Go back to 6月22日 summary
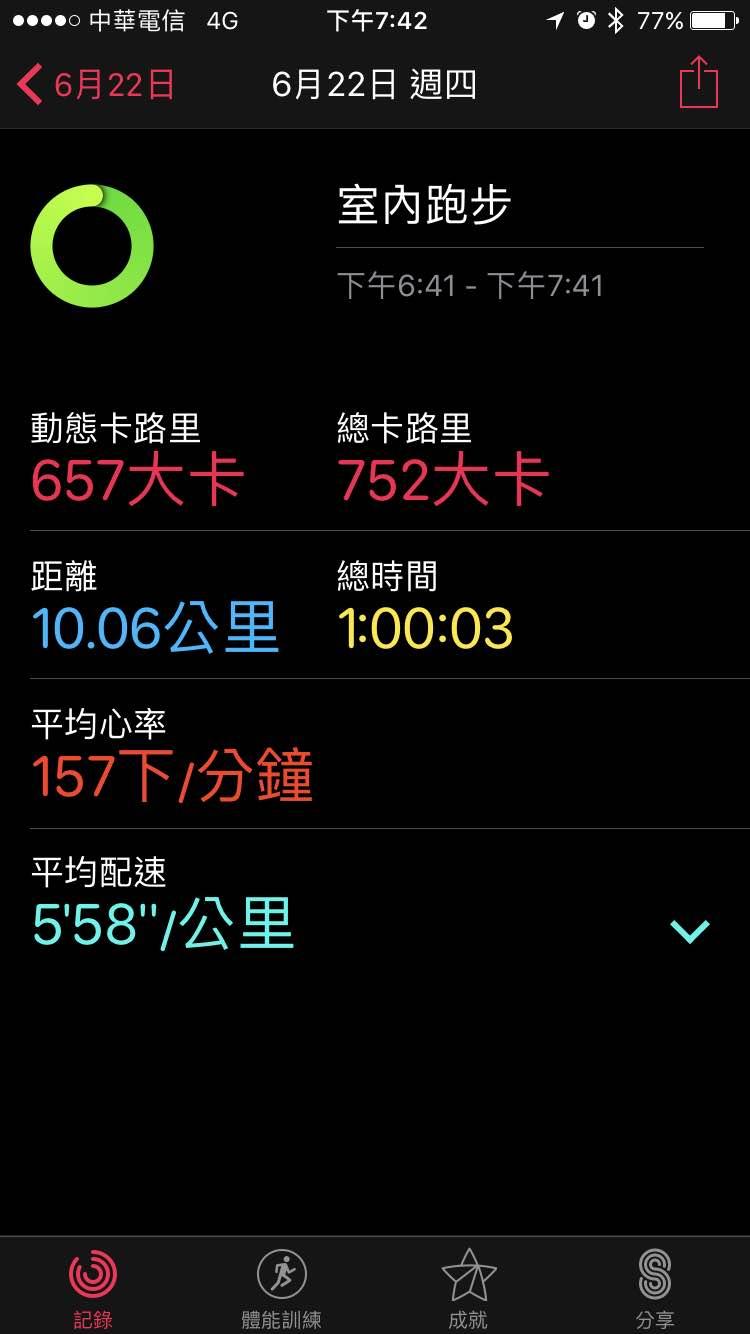This screenshot has width=750, height=1334. pos(95,85)
